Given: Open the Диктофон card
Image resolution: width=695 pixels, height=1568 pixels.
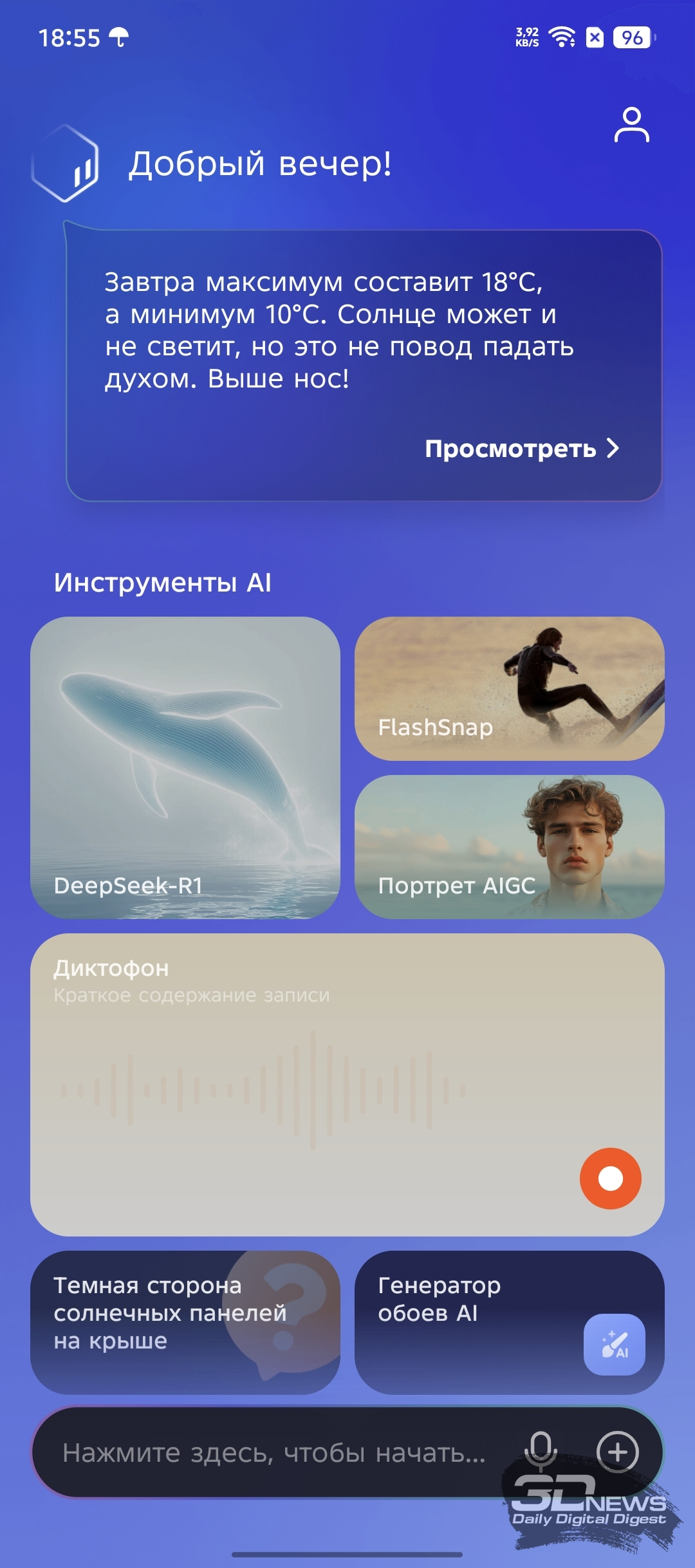Looking at the screenshot, I should 347,1085.
